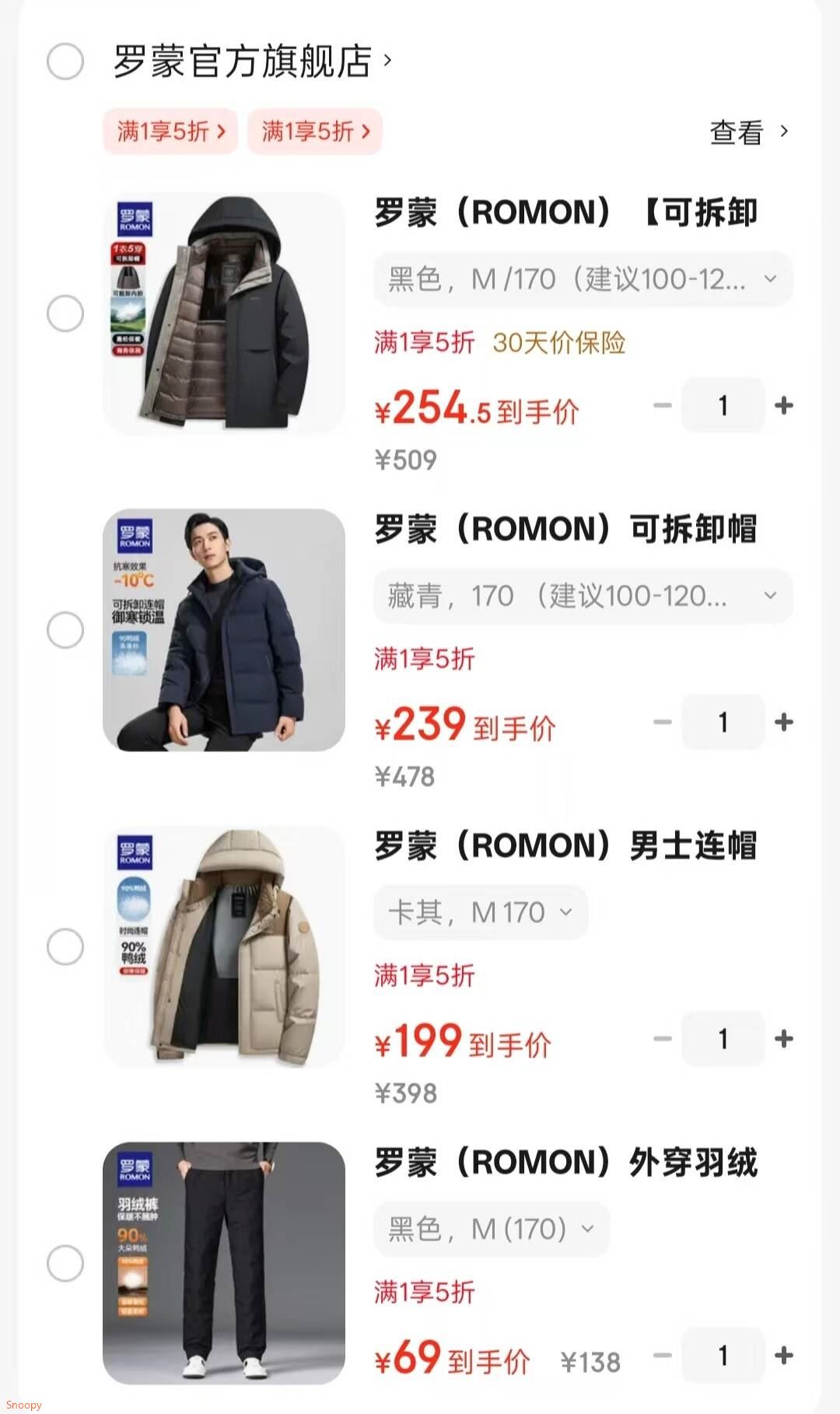Expand the 卡其 M 170 variant selector
Screen dimensions: 840x1414
coord(480,912)
